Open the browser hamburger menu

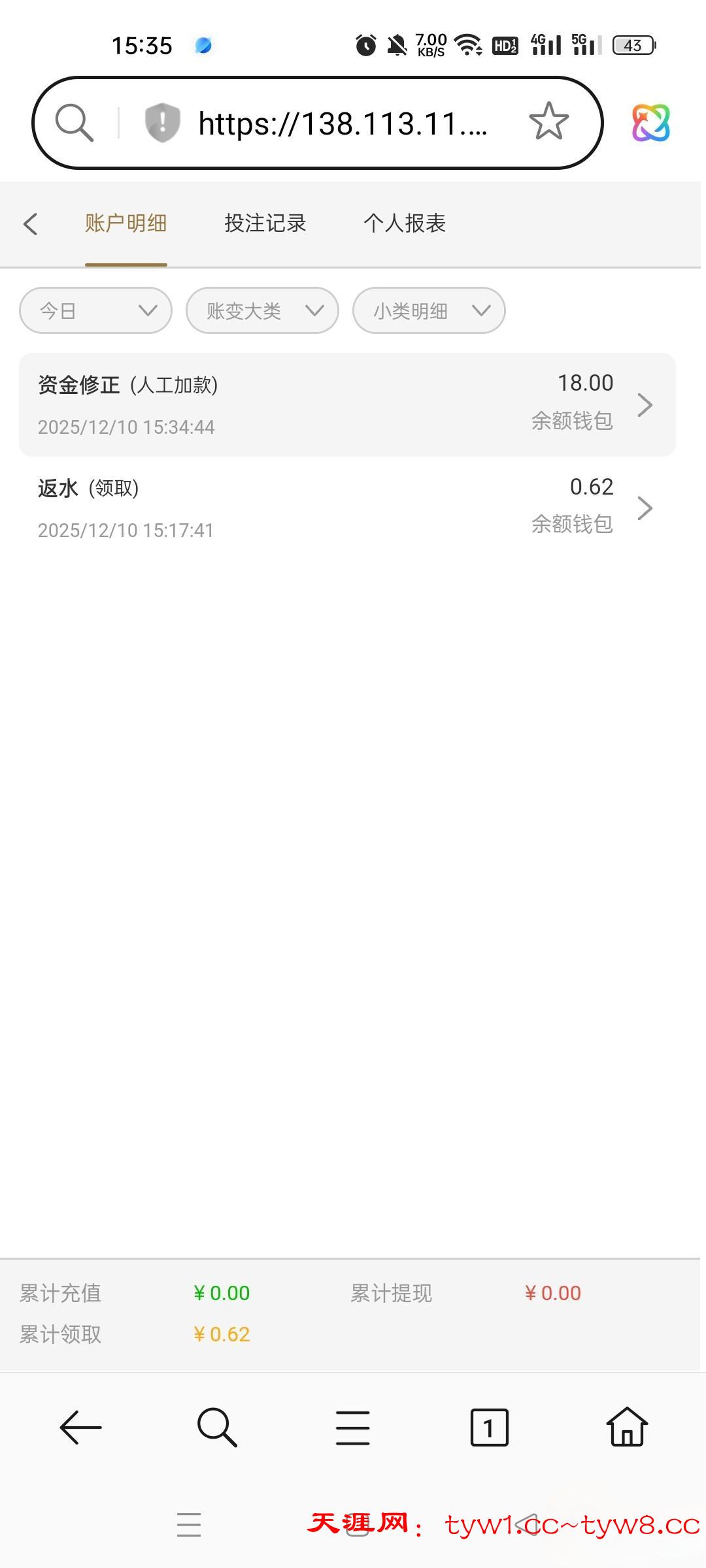click(353, 1428)
